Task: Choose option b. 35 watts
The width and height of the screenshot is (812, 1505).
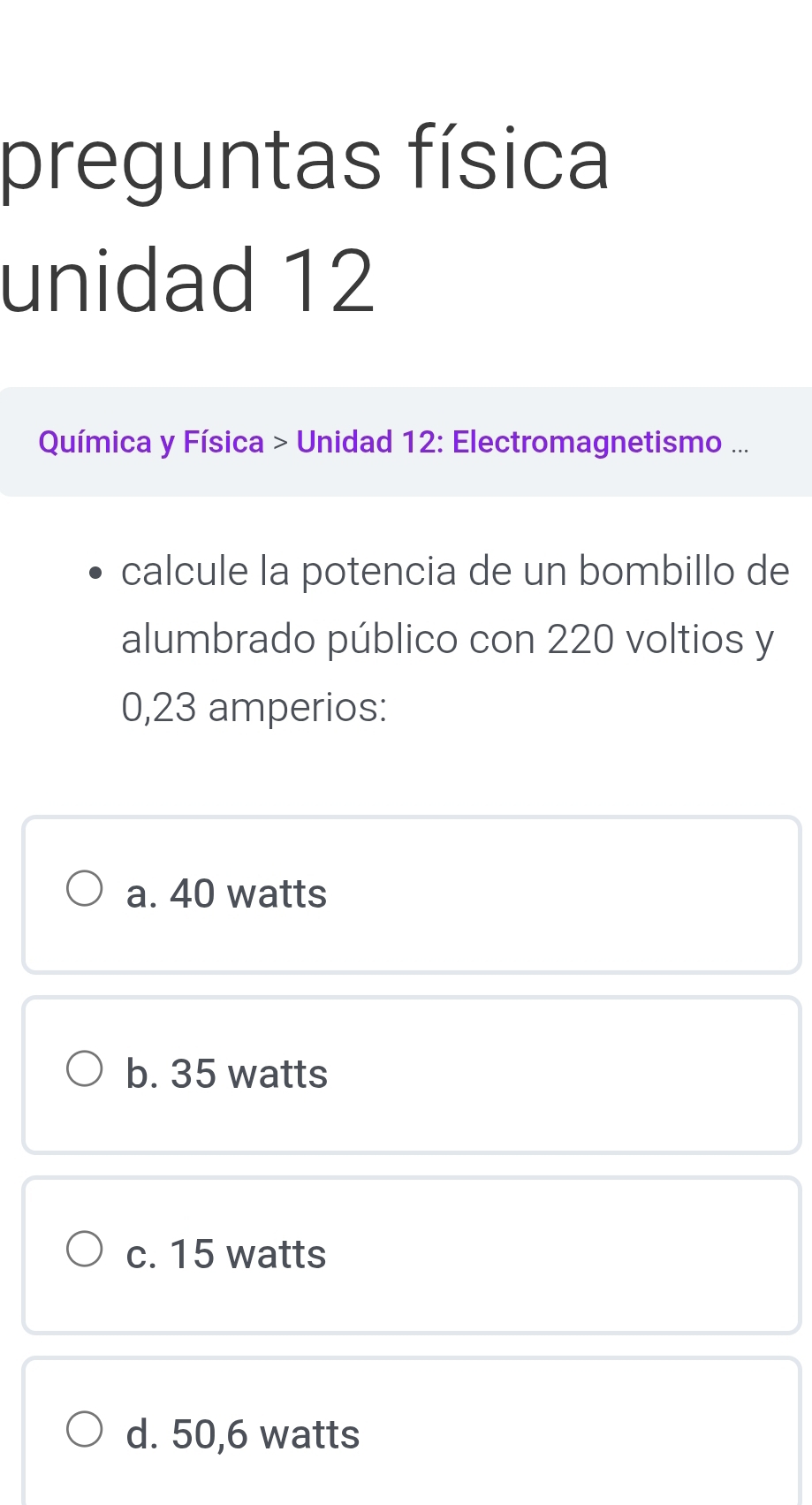Action: [85, 1069]
